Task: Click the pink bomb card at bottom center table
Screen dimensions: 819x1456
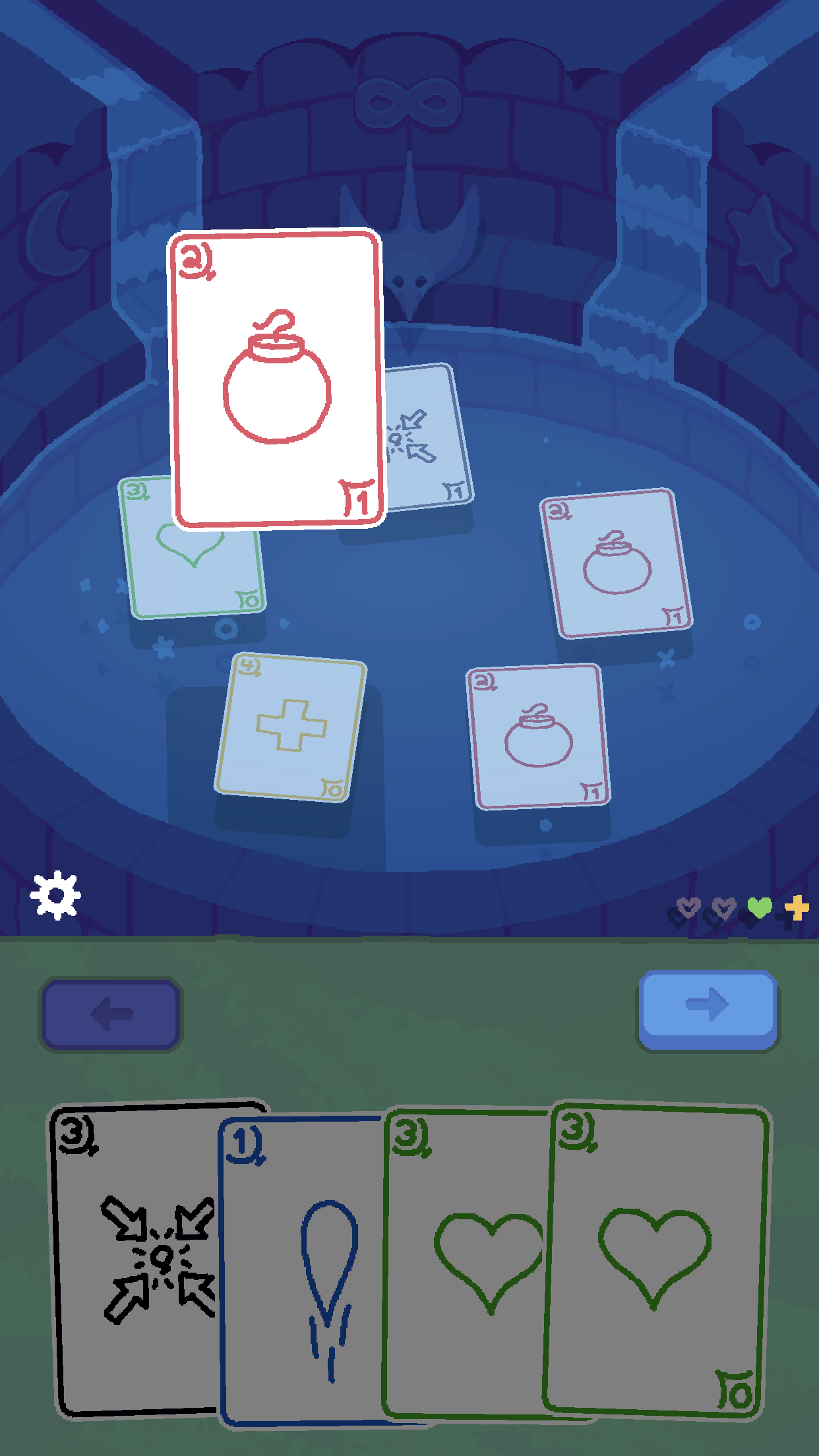Action: point(537,739)
